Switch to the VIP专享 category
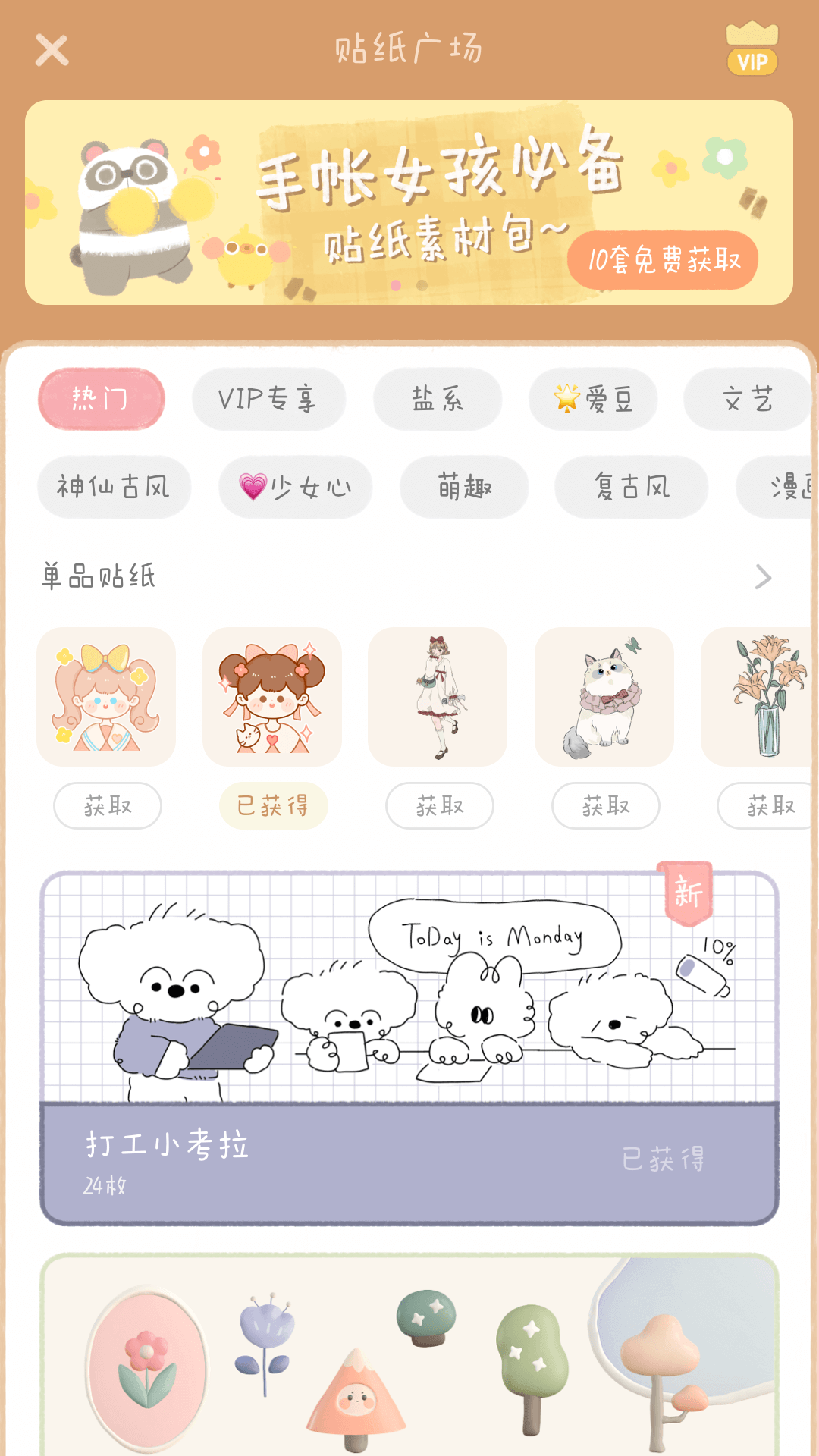 pos(268,399)
